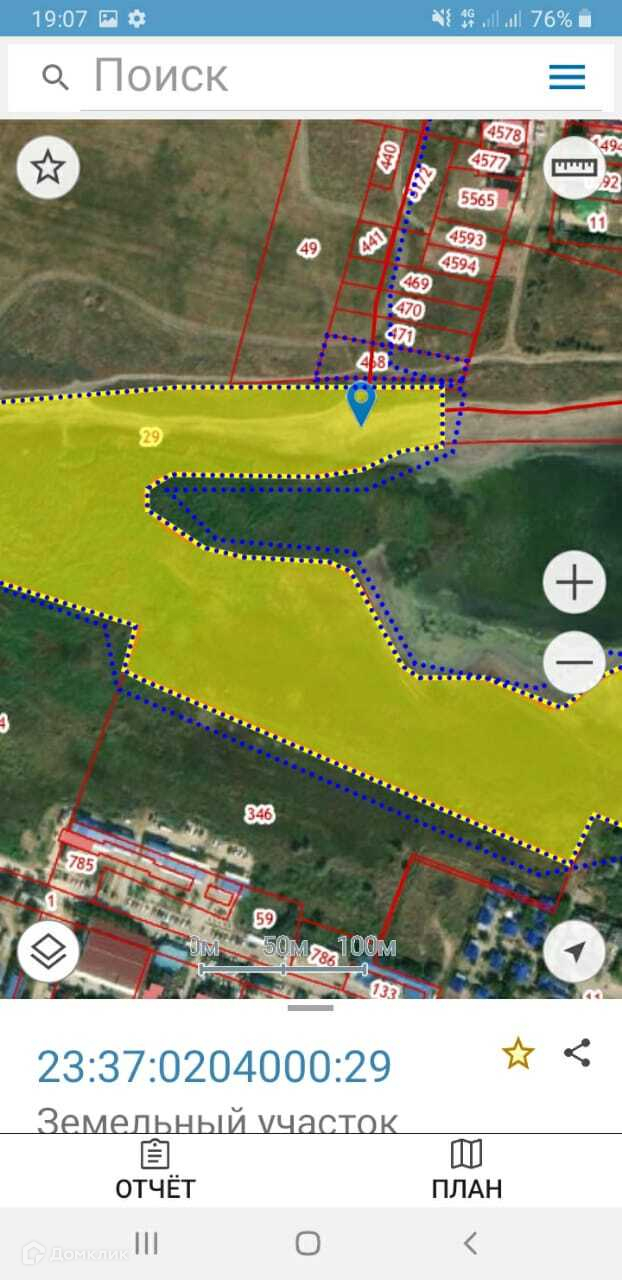Open recent apps from the navigation bar
The width and height of the screenshot is (622, 1280).
click(147, 1243)
